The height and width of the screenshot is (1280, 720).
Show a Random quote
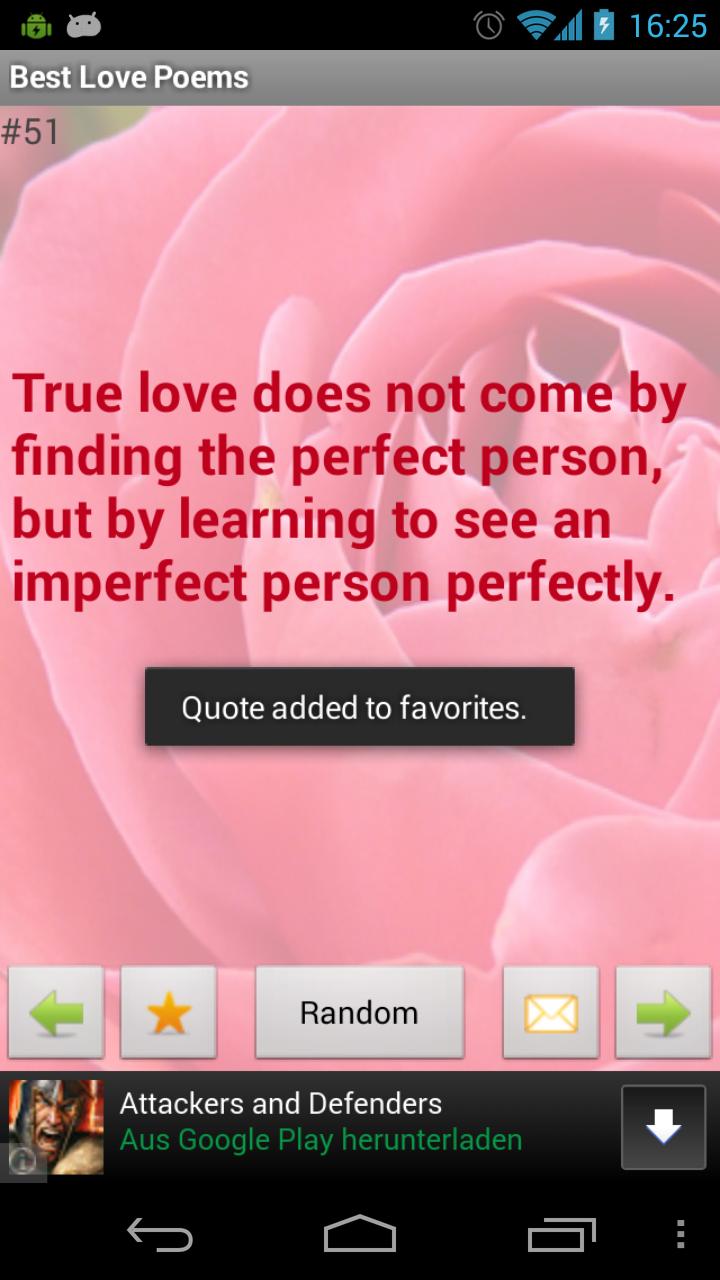tap(359, 1012)
